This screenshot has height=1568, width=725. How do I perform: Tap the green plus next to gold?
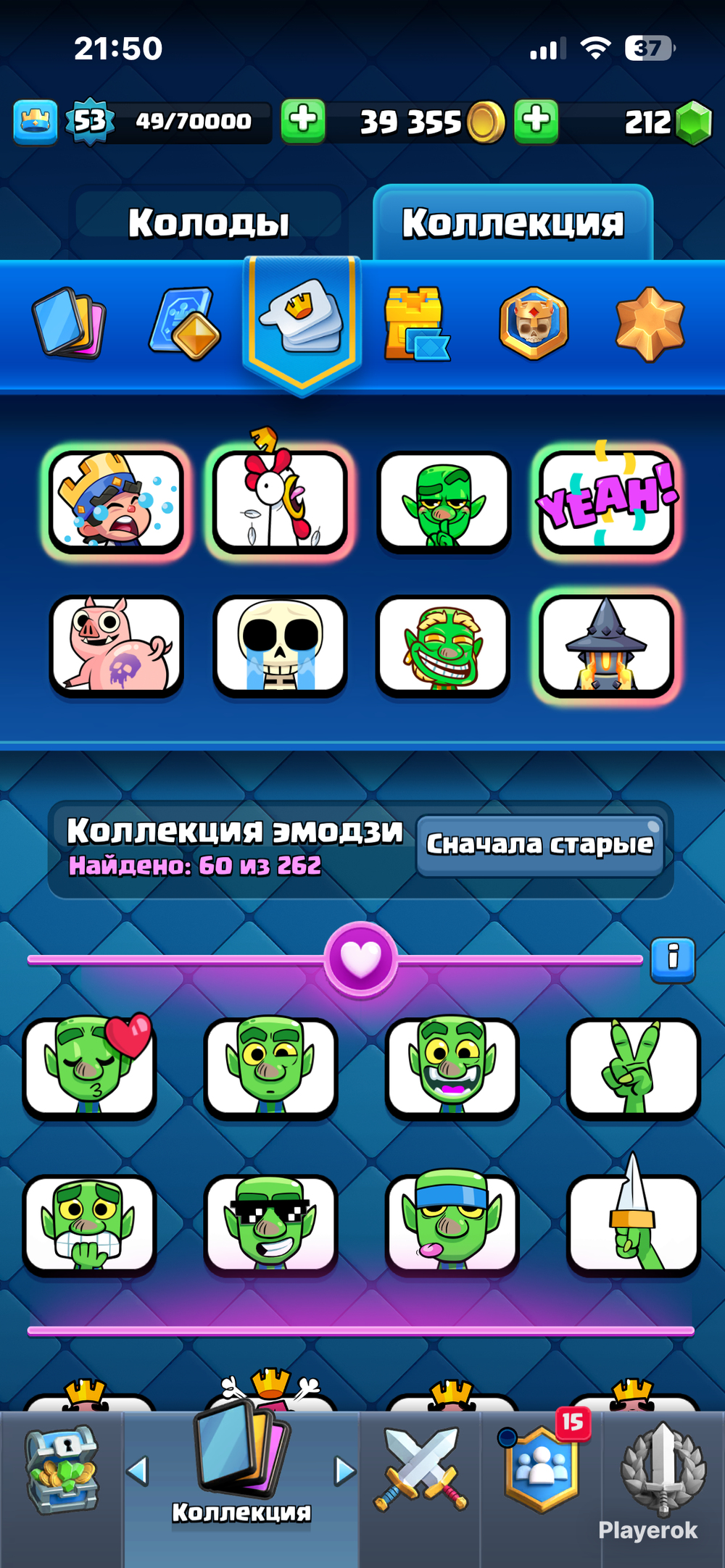click(536, 121)
